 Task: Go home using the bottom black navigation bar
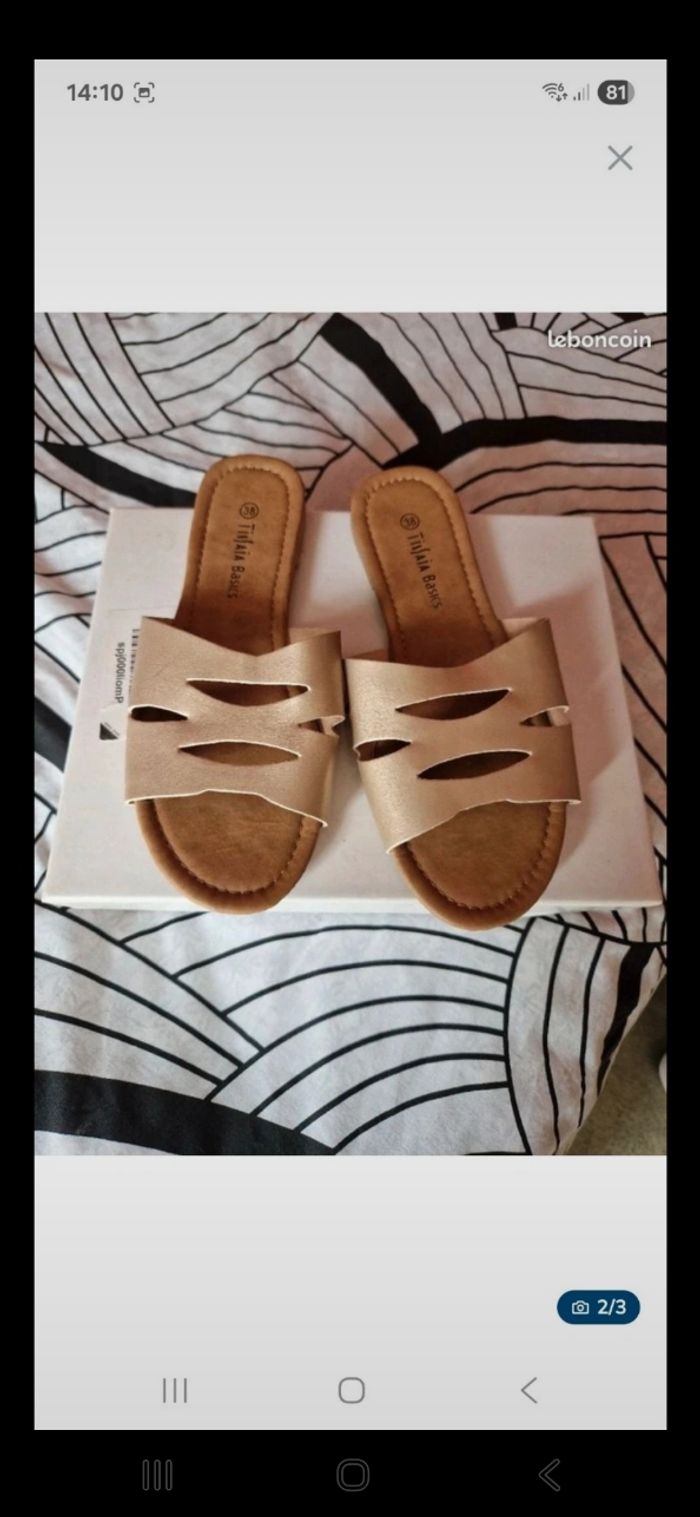pos(352,1475)
